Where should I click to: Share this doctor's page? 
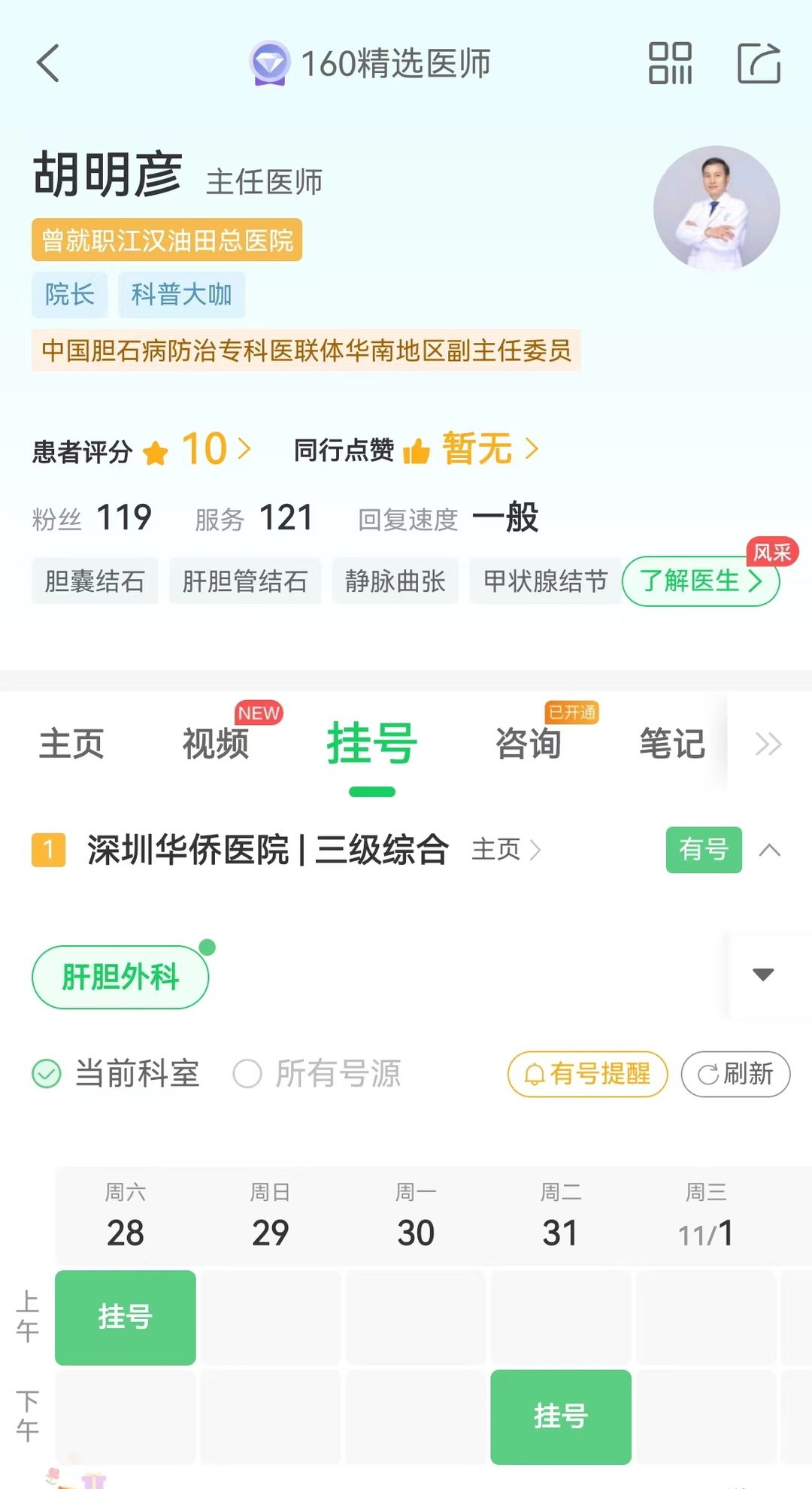(x=758, y=63)
